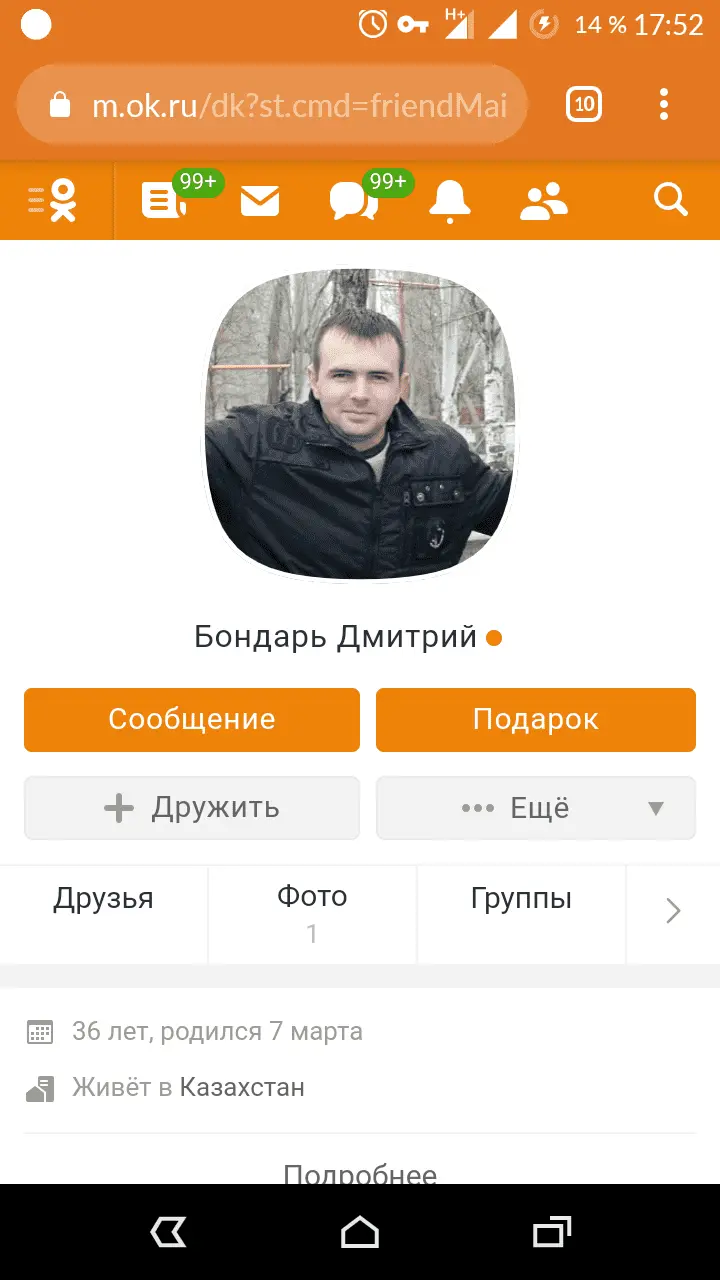Tap the Сообщение button
This screenshot has width=720, height=1280.
tap(192, 719)
